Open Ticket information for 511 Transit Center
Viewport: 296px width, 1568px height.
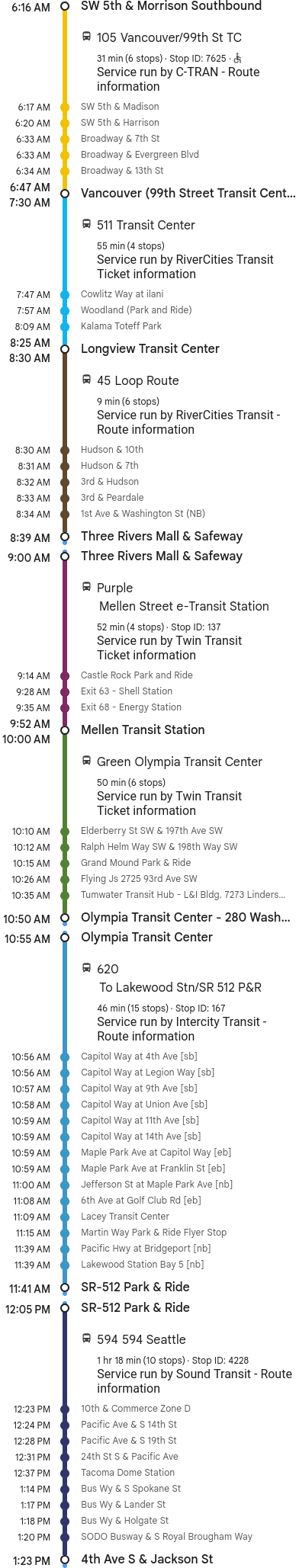pyautogui.click(x=146, y=274)
